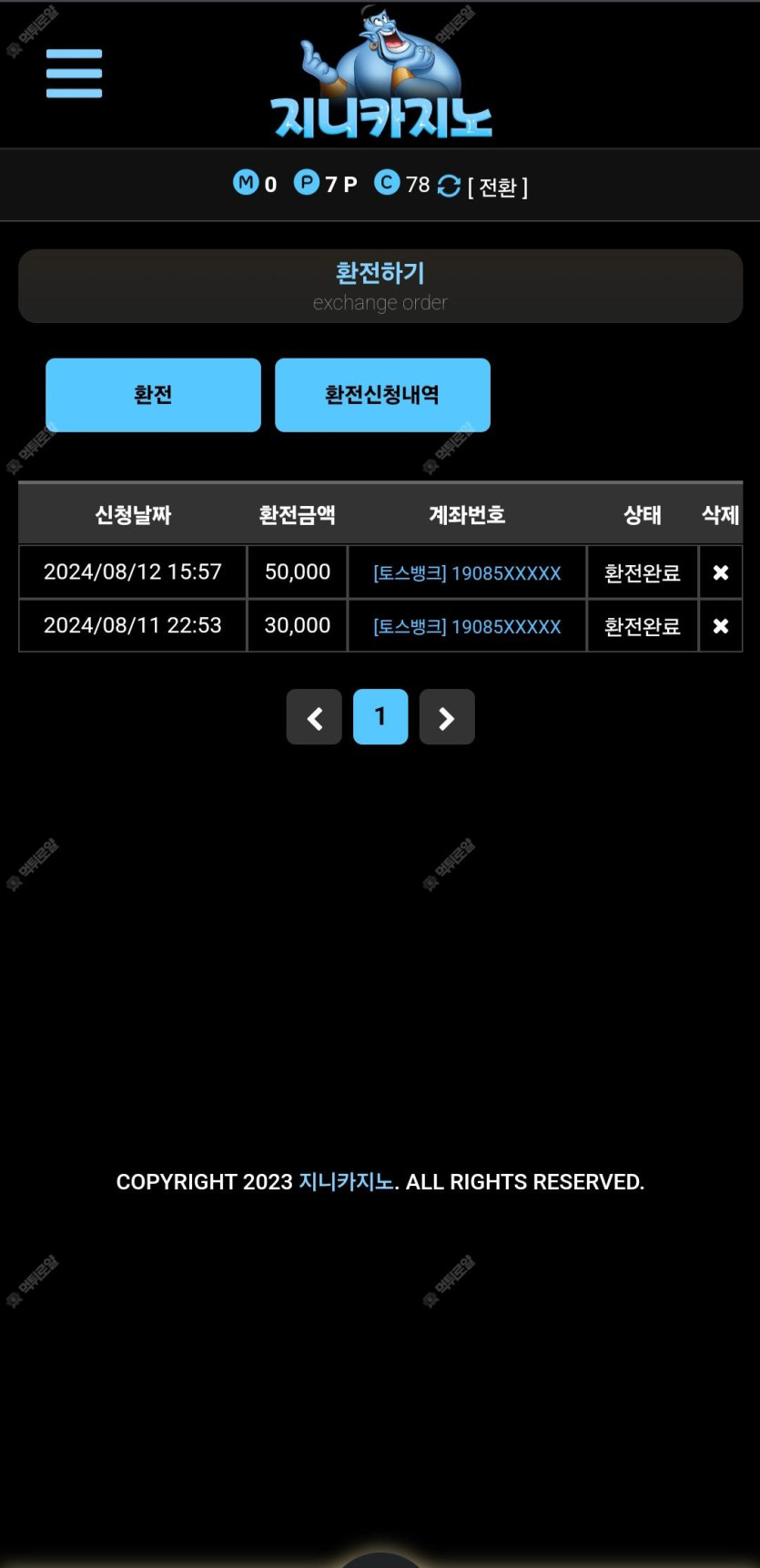Image resolution: width=760 pixels, height=1568 pixels.
Task: Go to the previous page
Action: click(x=314, y=717)
